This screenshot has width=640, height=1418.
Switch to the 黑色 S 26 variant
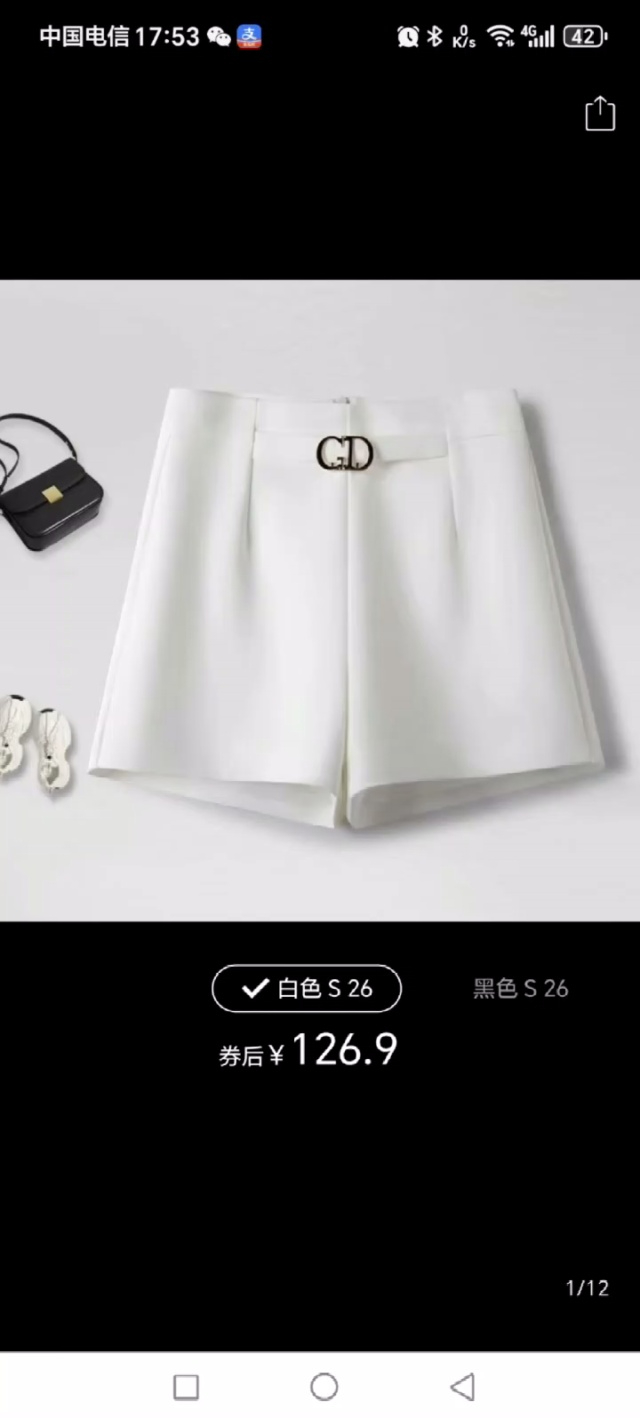(520, 989)
